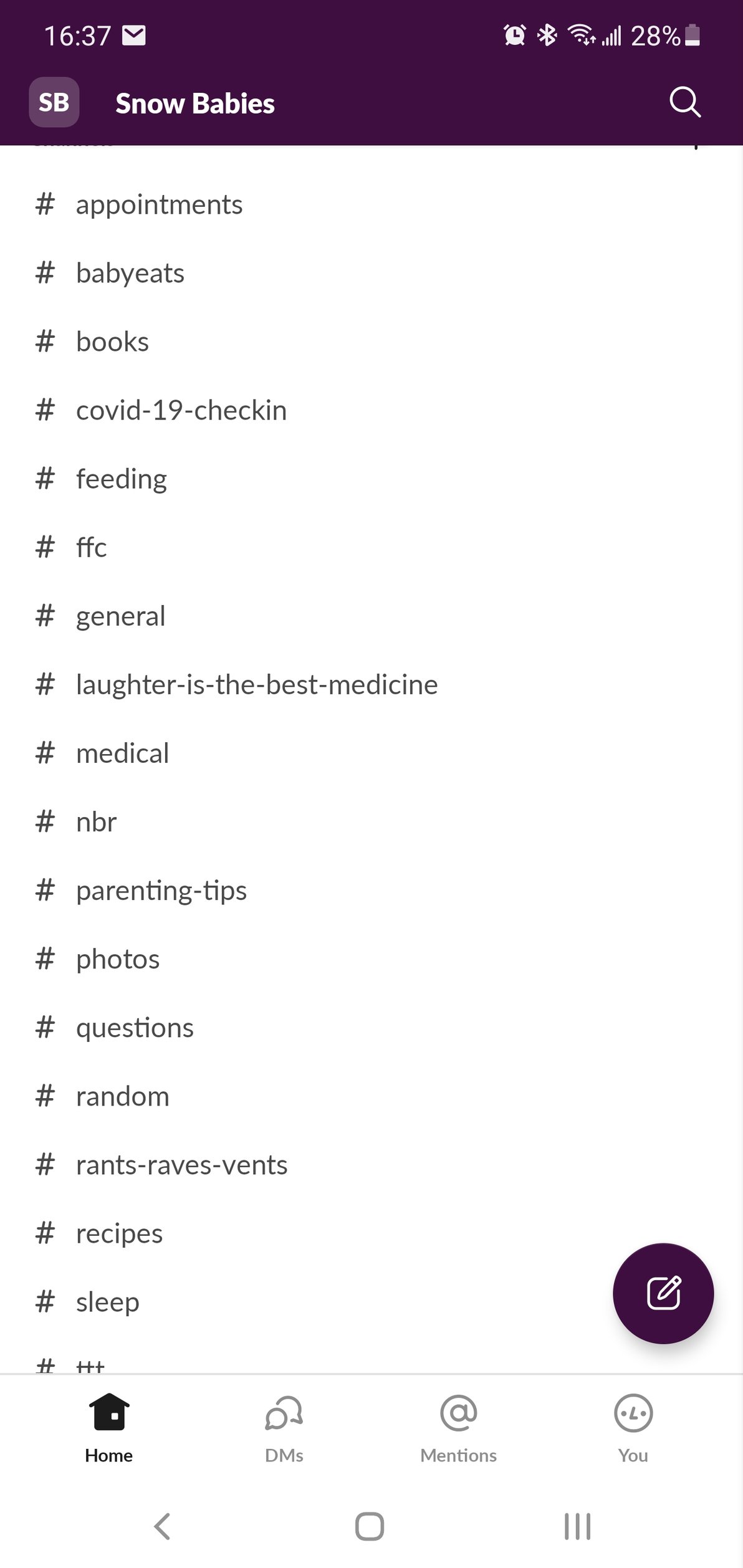Open the recipes channel
Screen dimensions: 743x1568
pos(371,1233)
